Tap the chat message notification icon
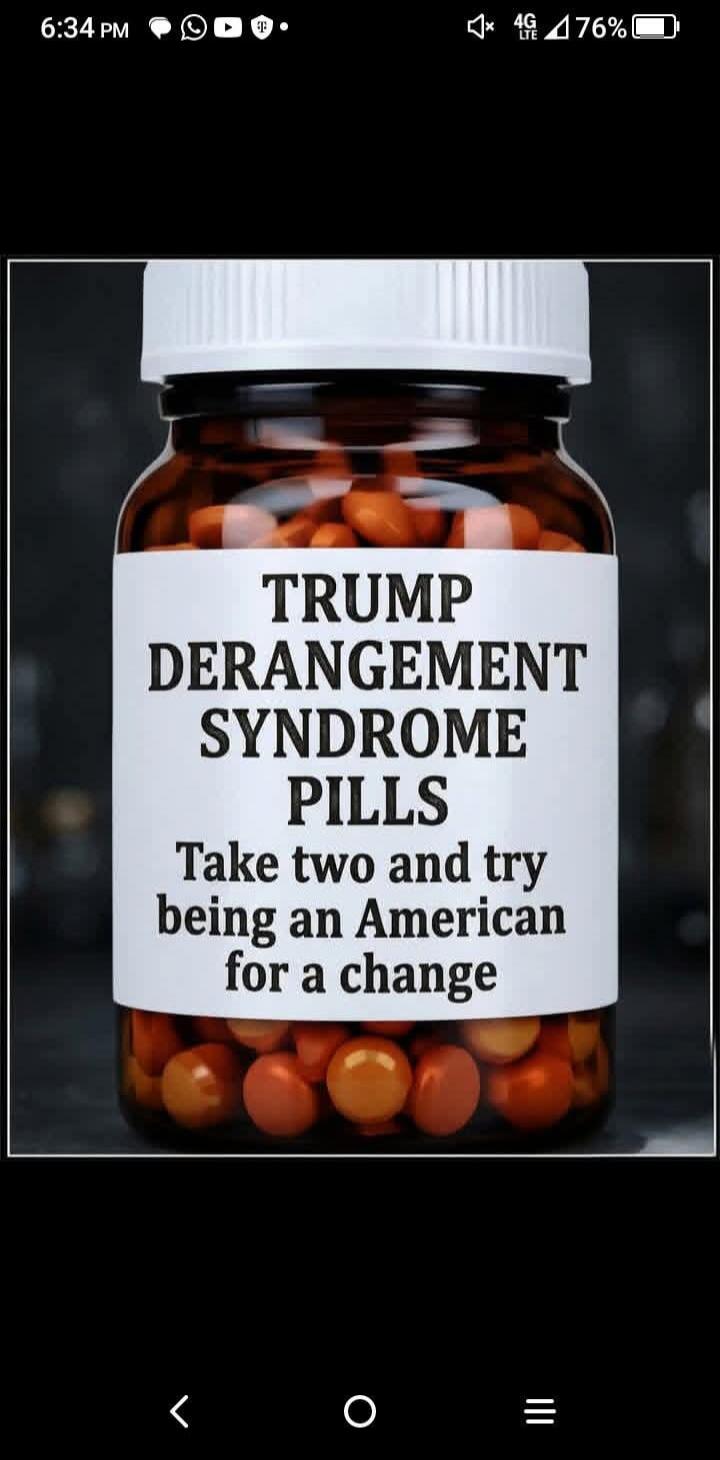Image resolution: width=720 pixels, height=1460 pixels. click(158, 28)
